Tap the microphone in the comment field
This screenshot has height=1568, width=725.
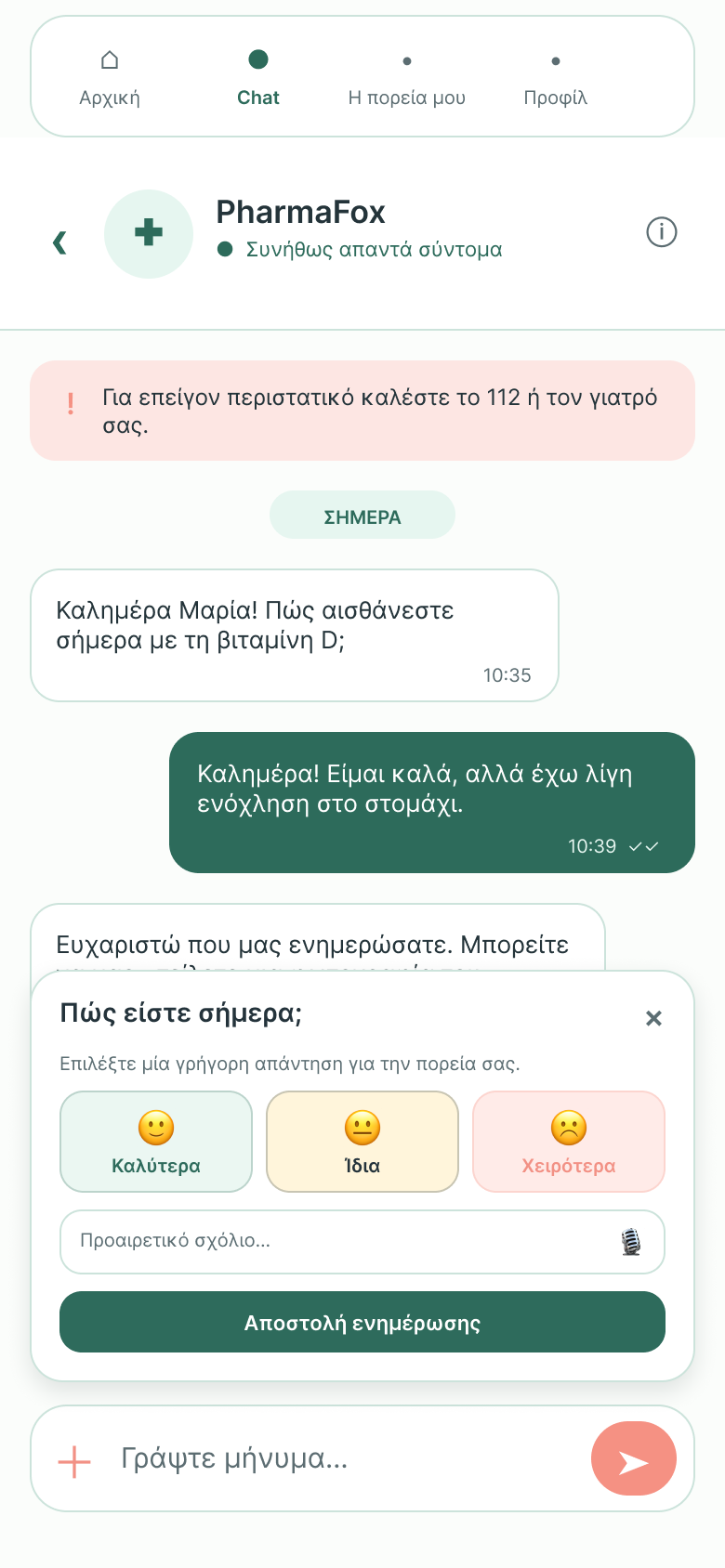click(x=631, y=1242)
